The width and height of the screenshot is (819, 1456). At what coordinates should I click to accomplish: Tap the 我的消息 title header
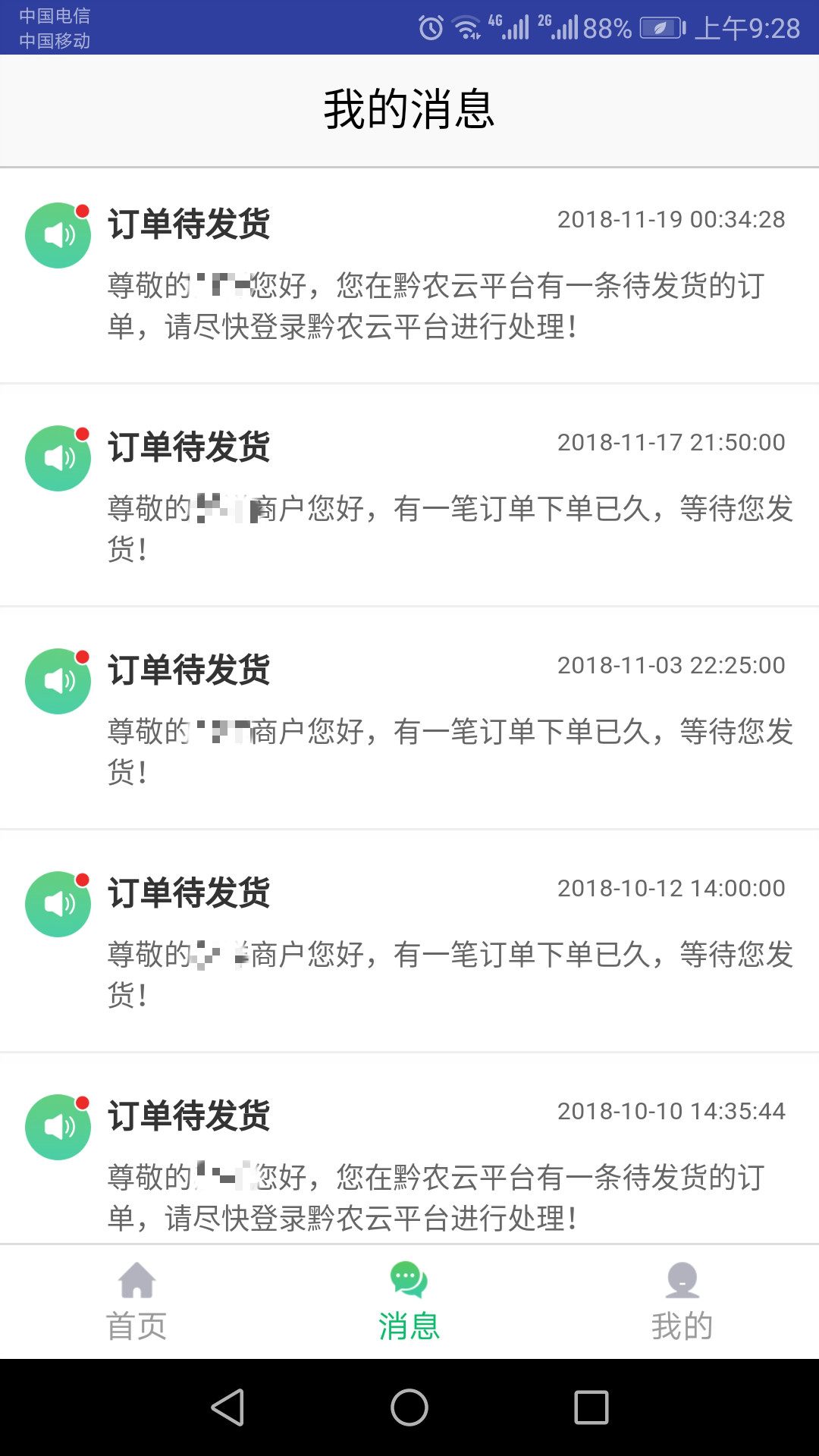(x=409, y=110)
